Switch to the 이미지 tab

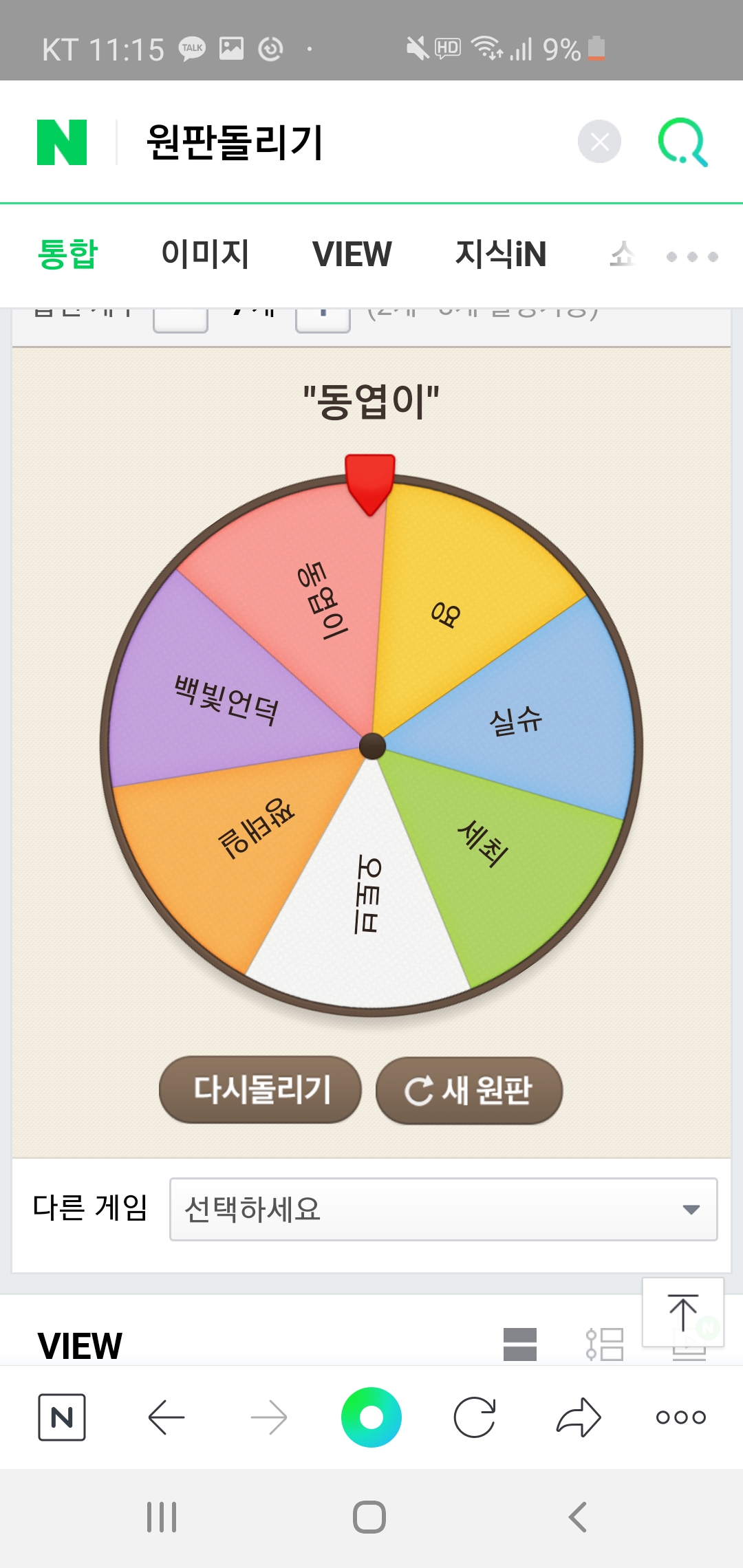click(205, 254)
